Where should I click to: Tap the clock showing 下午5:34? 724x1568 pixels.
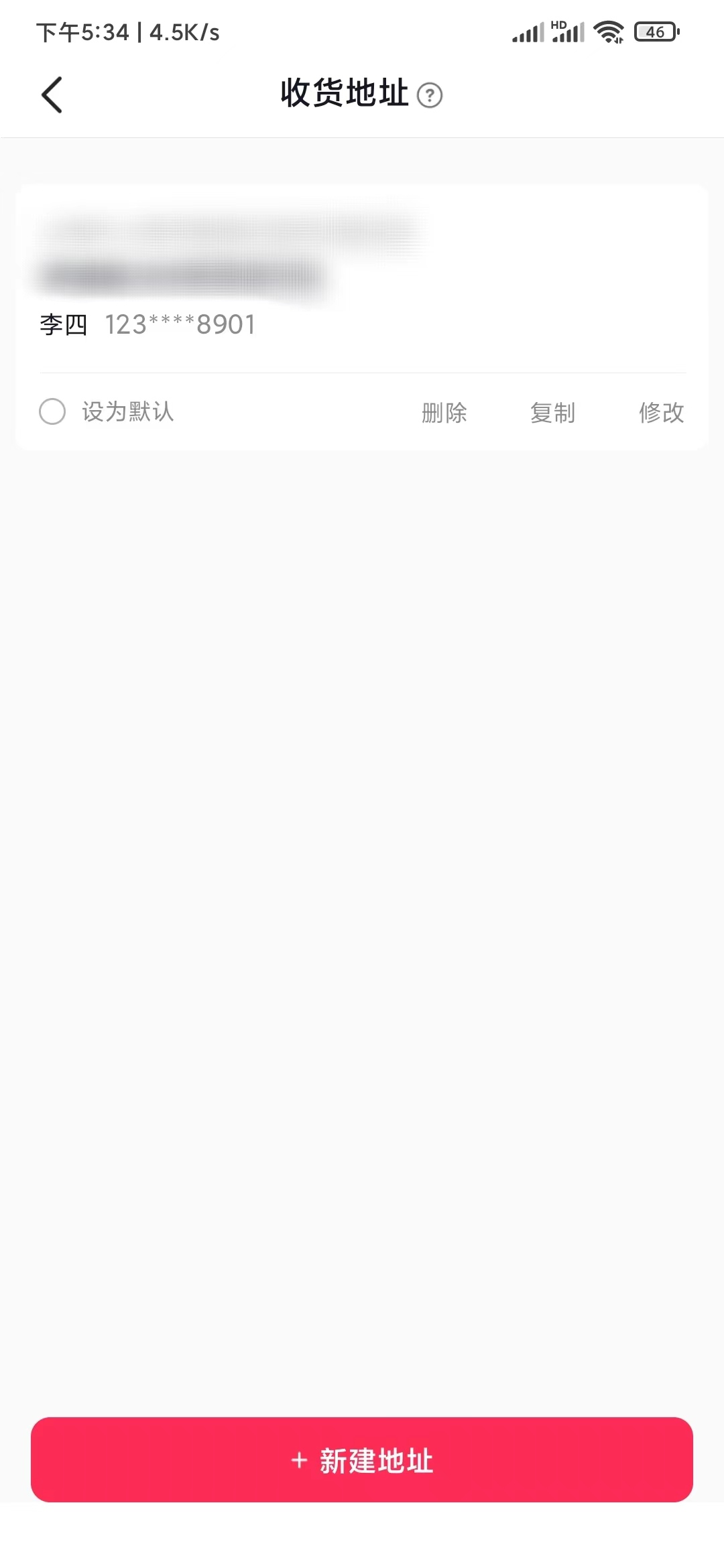(84, 30)
